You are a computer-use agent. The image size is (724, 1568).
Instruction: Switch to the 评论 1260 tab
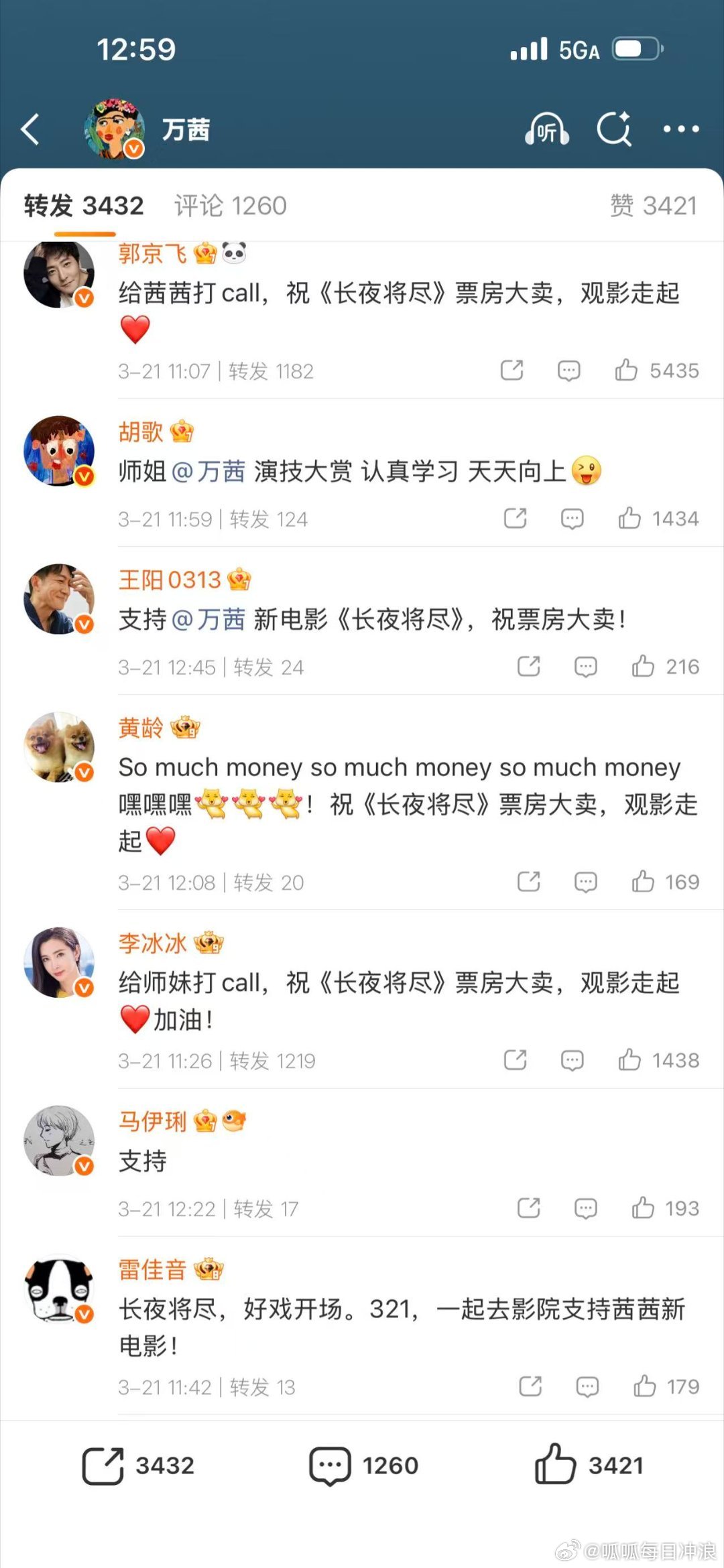231,206
